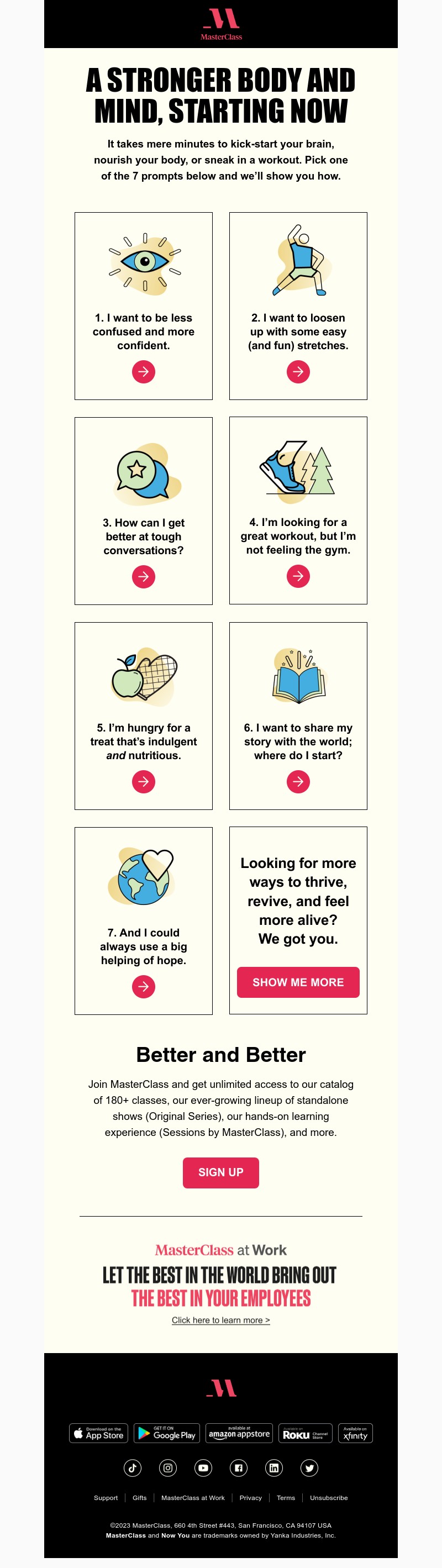Tap the SIGN UP button
442x1568 pixels.
tap(221, 1172)
